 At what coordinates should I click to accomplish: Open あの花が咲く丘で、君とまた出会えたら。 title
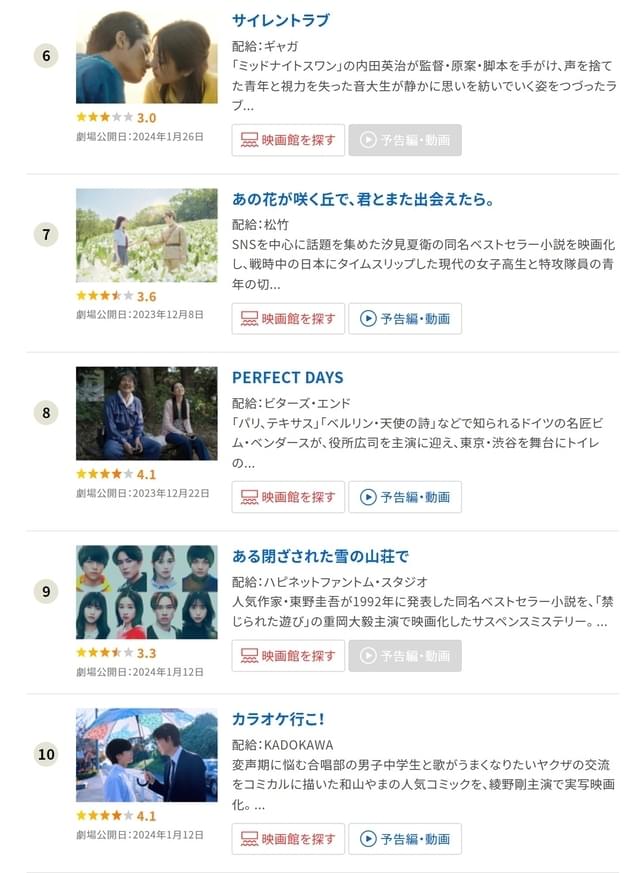363,199
